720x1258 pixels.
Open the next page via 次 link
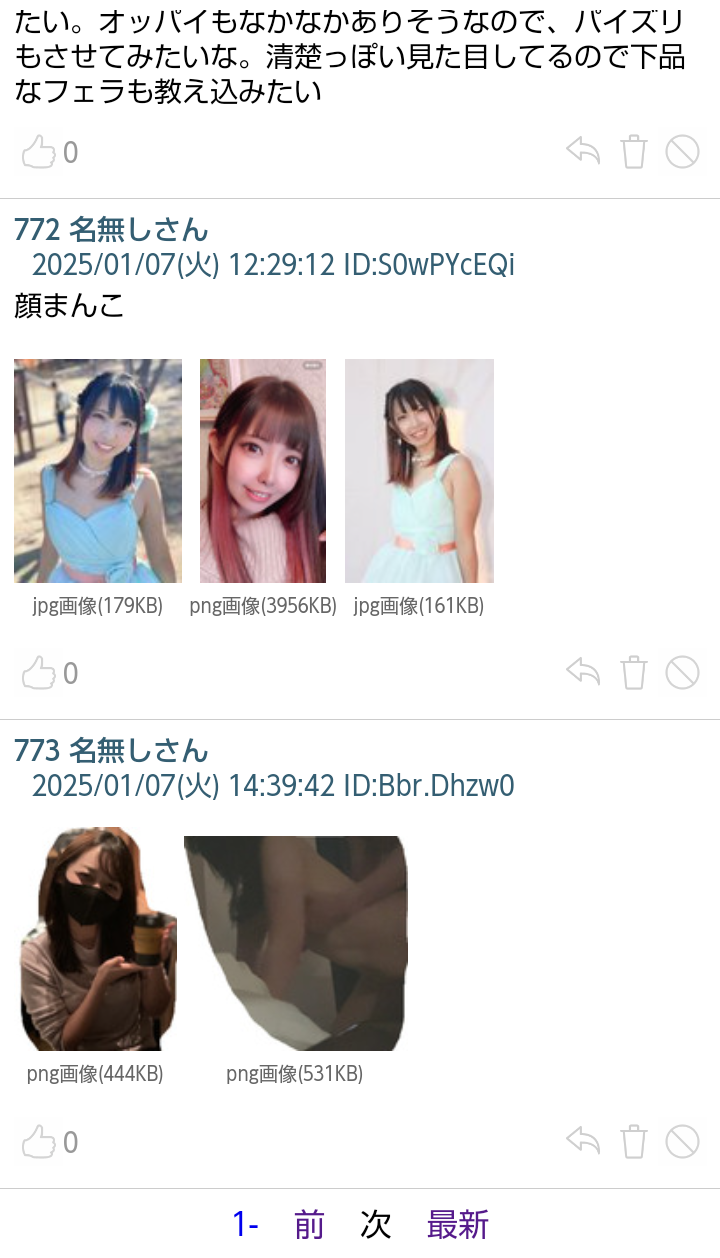tap(375, 1222)
